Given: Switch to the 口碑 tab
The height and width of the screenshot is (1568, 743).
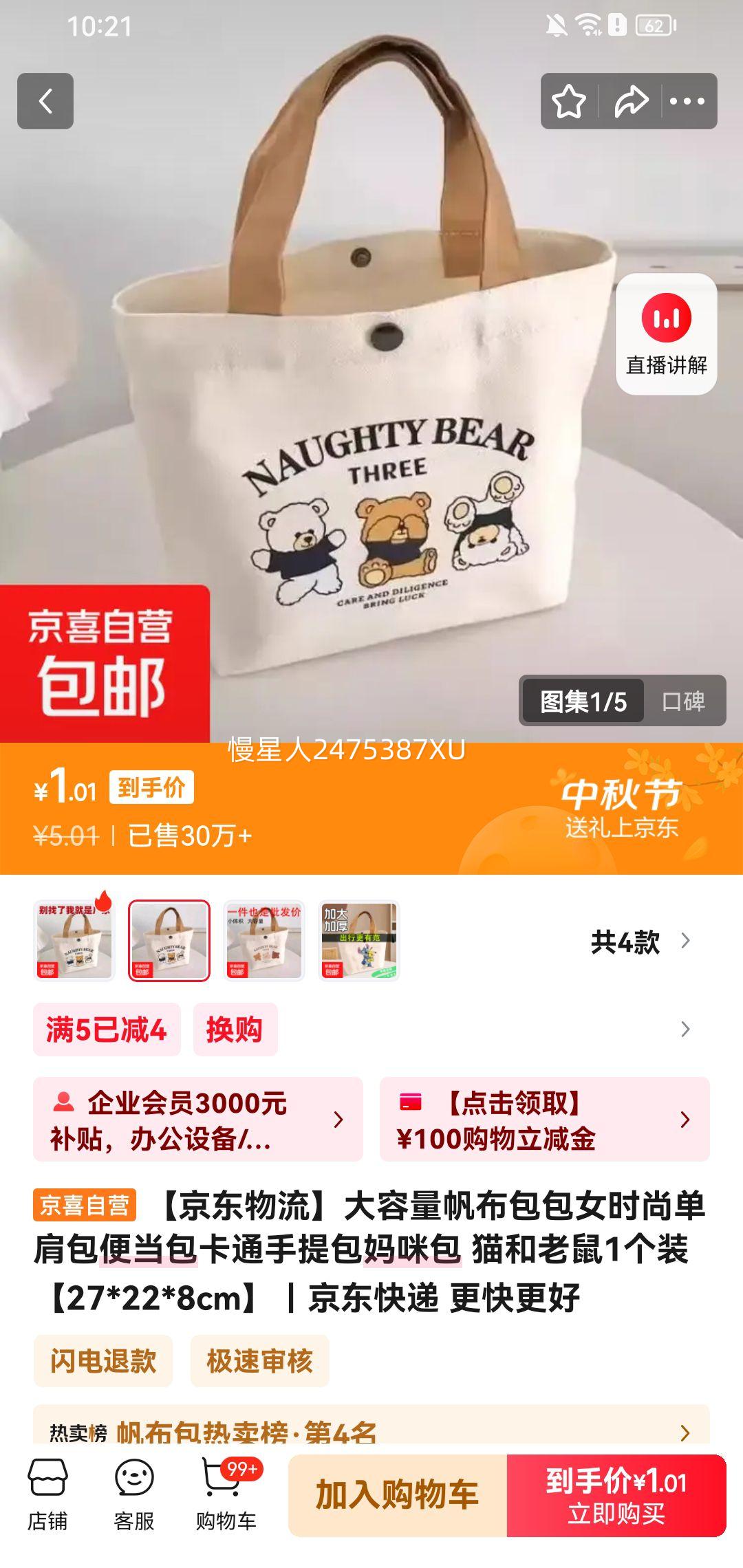Looking at the screenshot, I should [x=683, y=701].
